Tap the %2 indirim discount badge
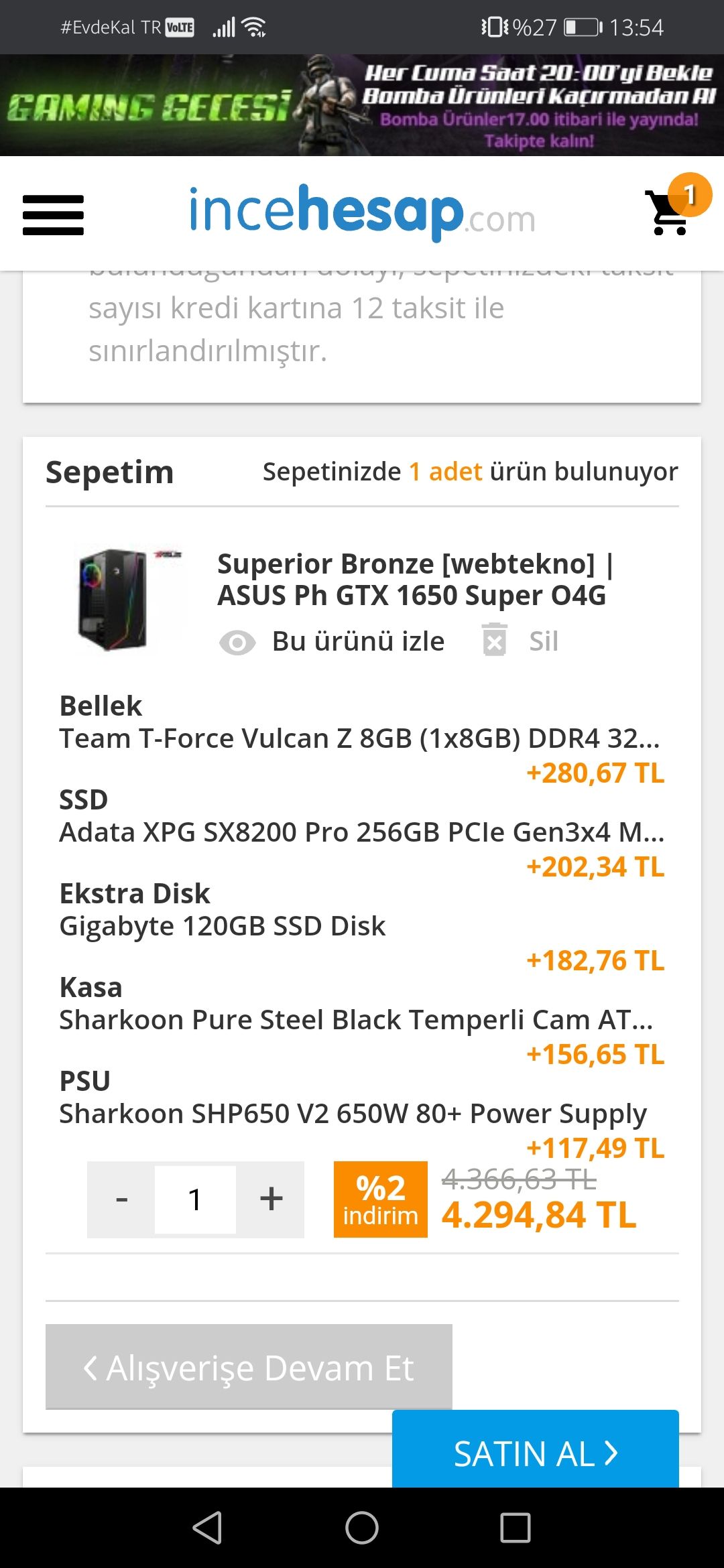Screen dimensions: 724x1568 coord(380,1199)
